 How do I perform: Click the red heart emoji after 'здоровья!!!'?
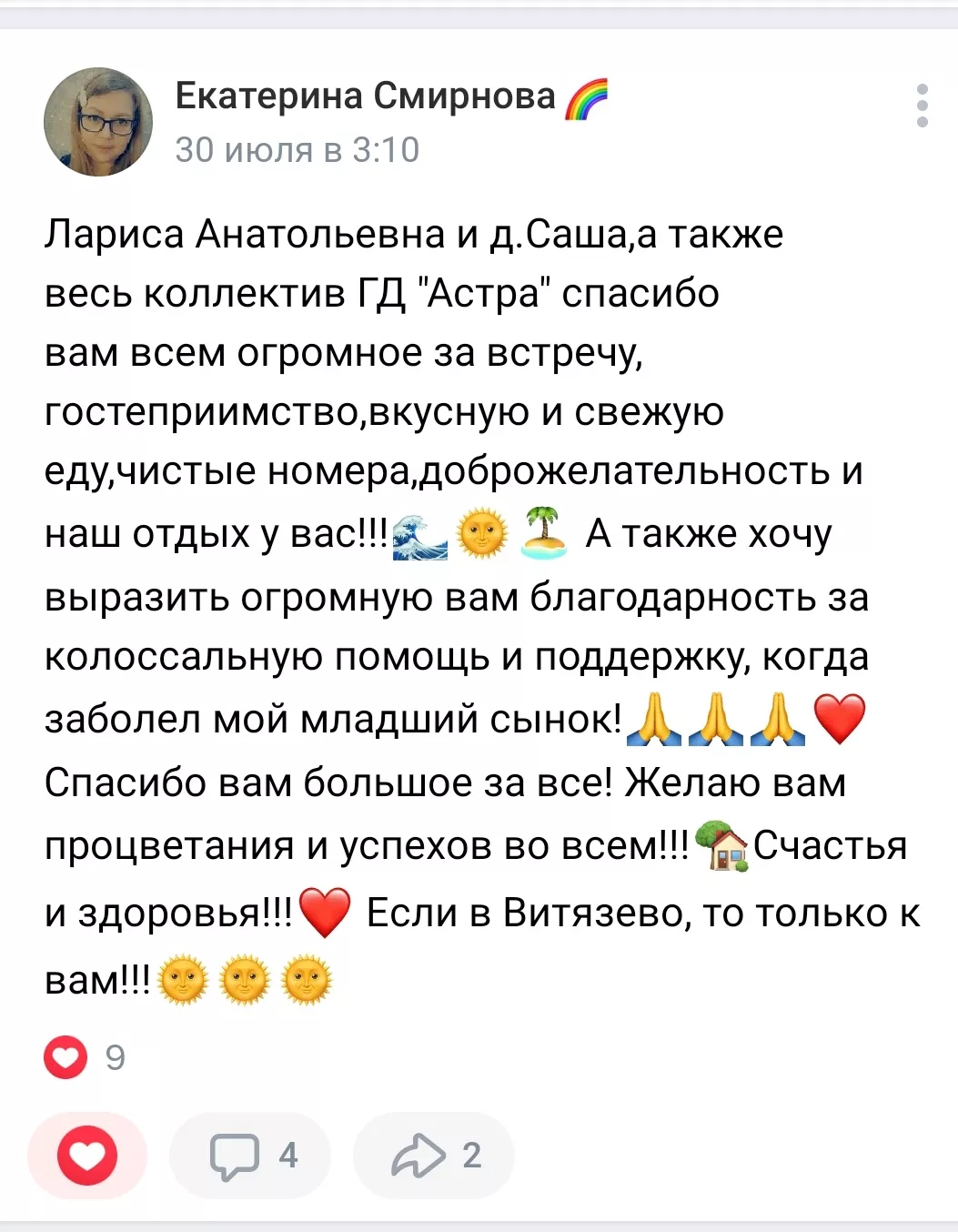[323, 909]
